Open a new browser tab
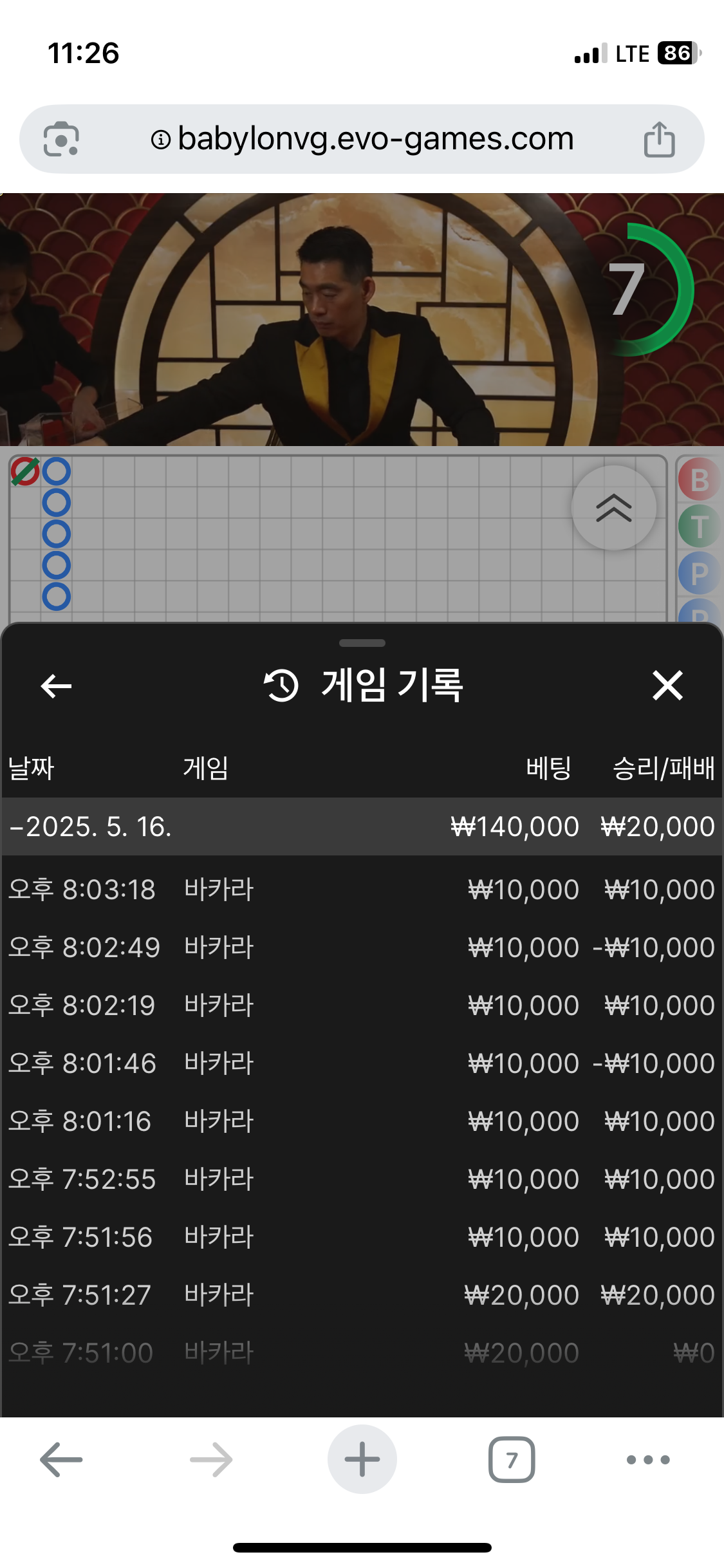724x1568 pixels. [362, 1460]
